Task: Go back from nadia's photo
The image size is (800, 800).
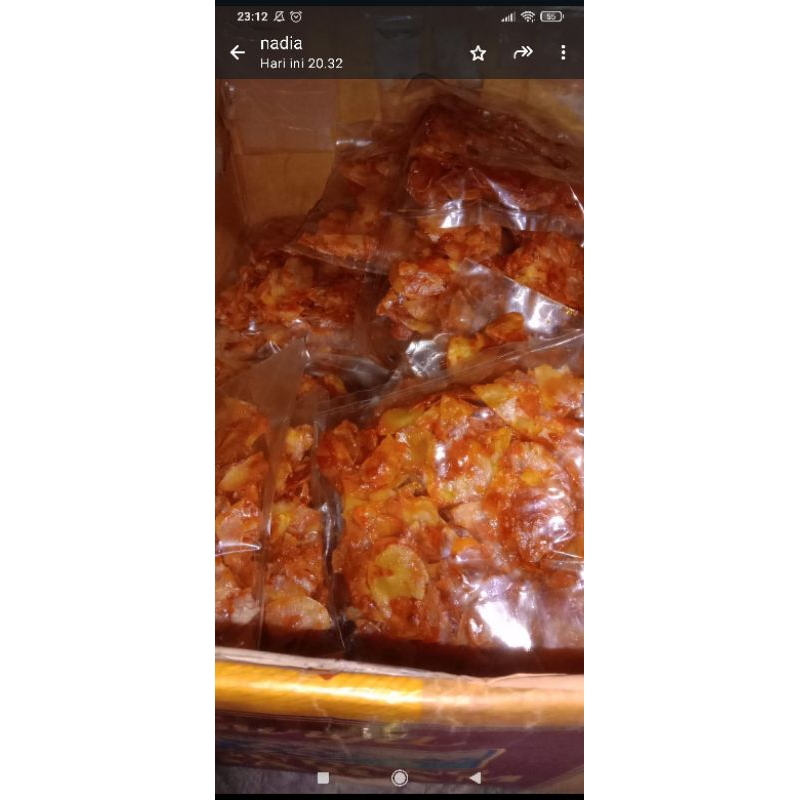Action: (237, 53)
